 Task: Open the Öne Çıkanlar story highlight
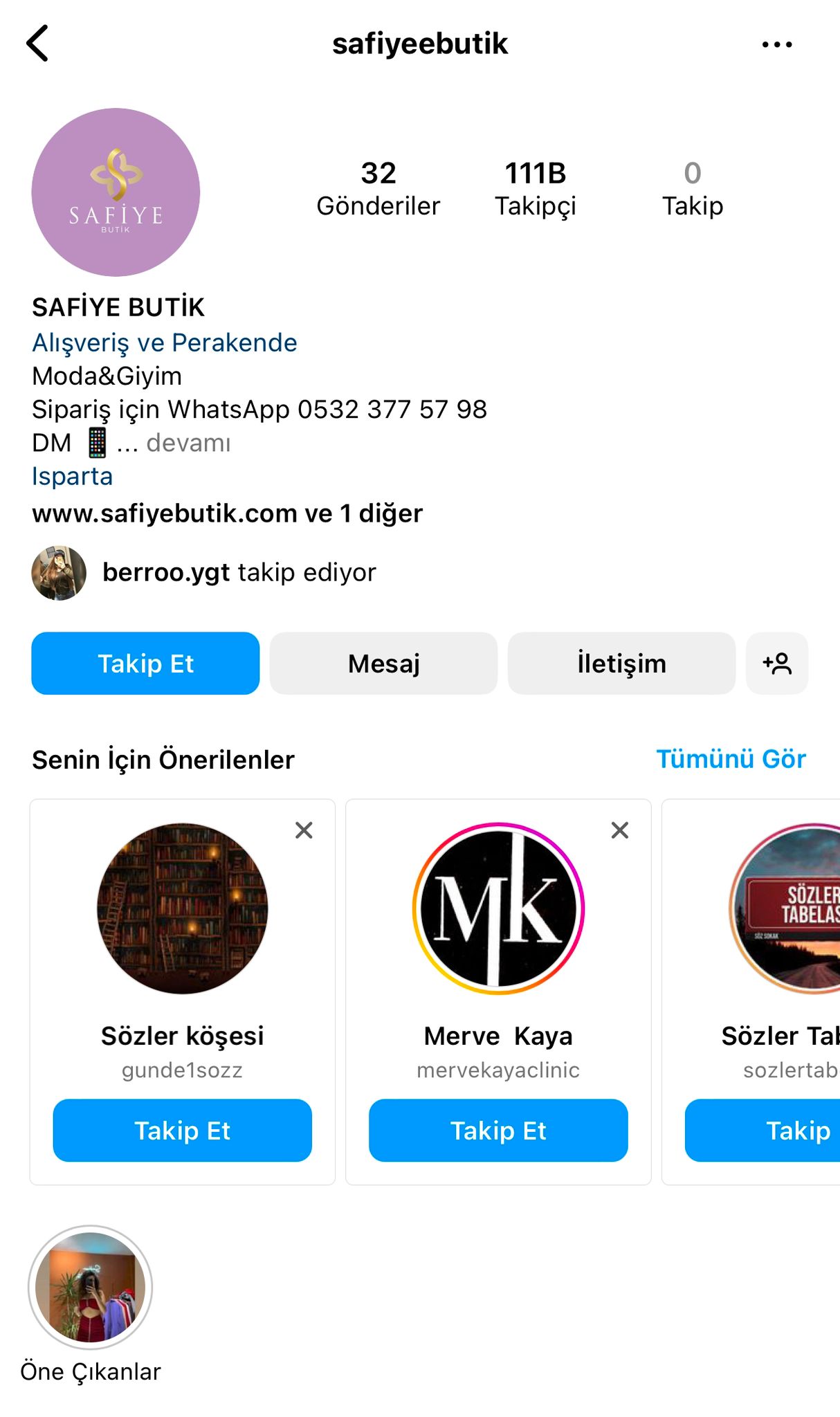coord(90,1287)
